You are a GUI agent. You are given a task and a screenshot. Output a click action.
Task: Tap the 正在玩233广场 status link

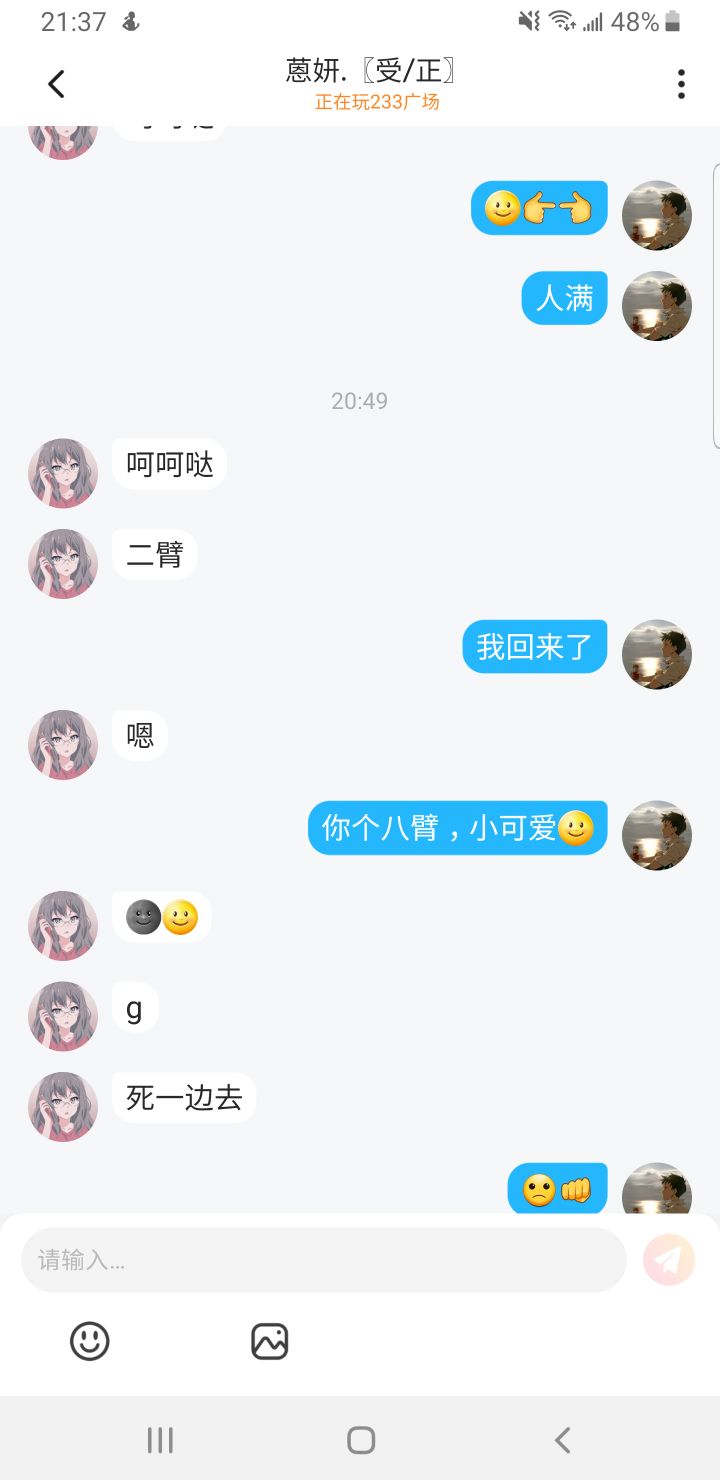377,102
